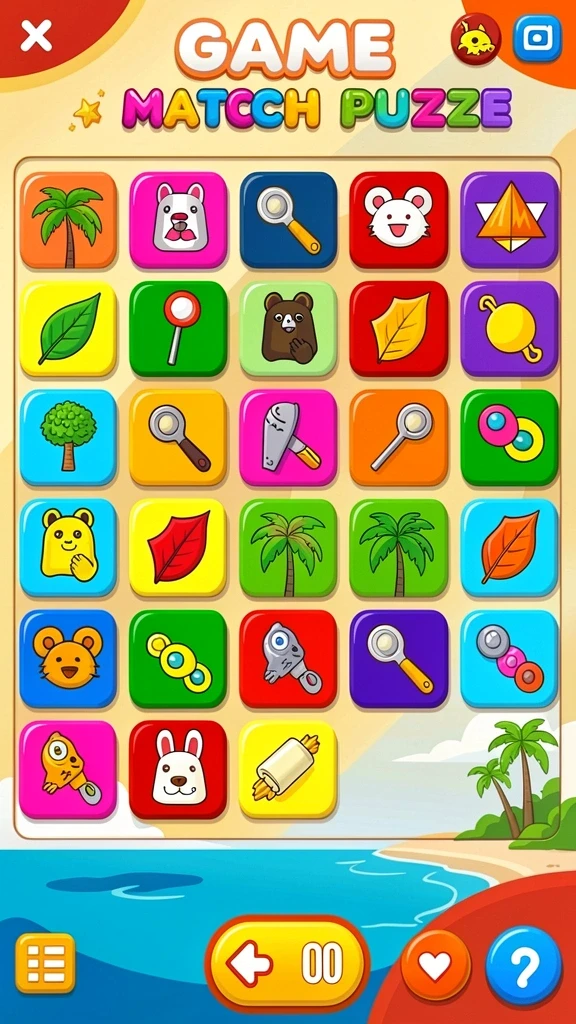Tap the blue screenshot icon
This screenshot has width=576, height=1024.
pos(537,39)
